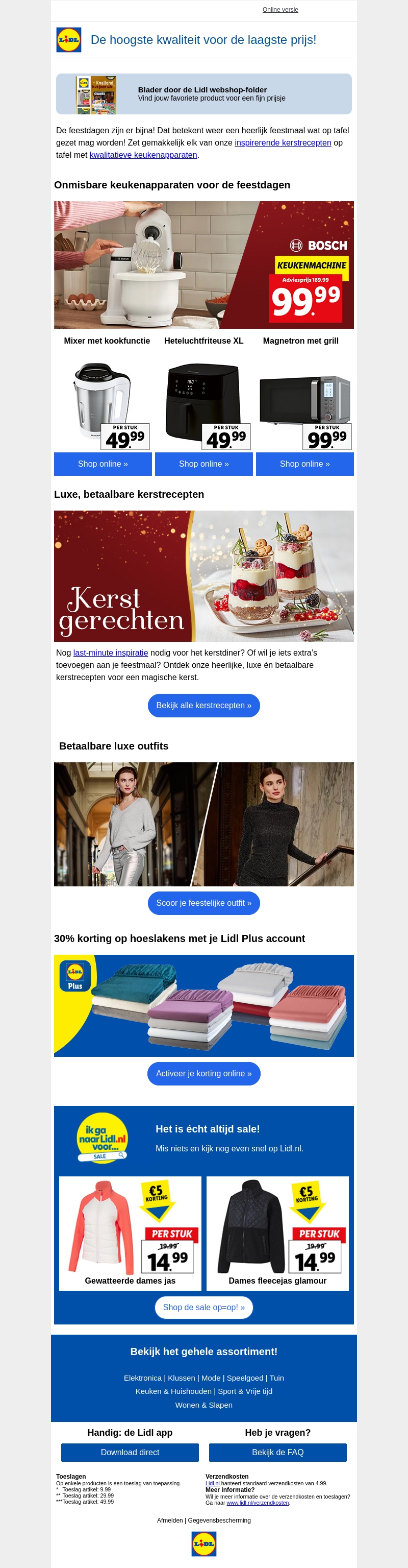Image resolution: width=408 pixels, height=1568 pixels.
Task: Shop online for Magnetron met grill
Action: click(x=304, y=464)
